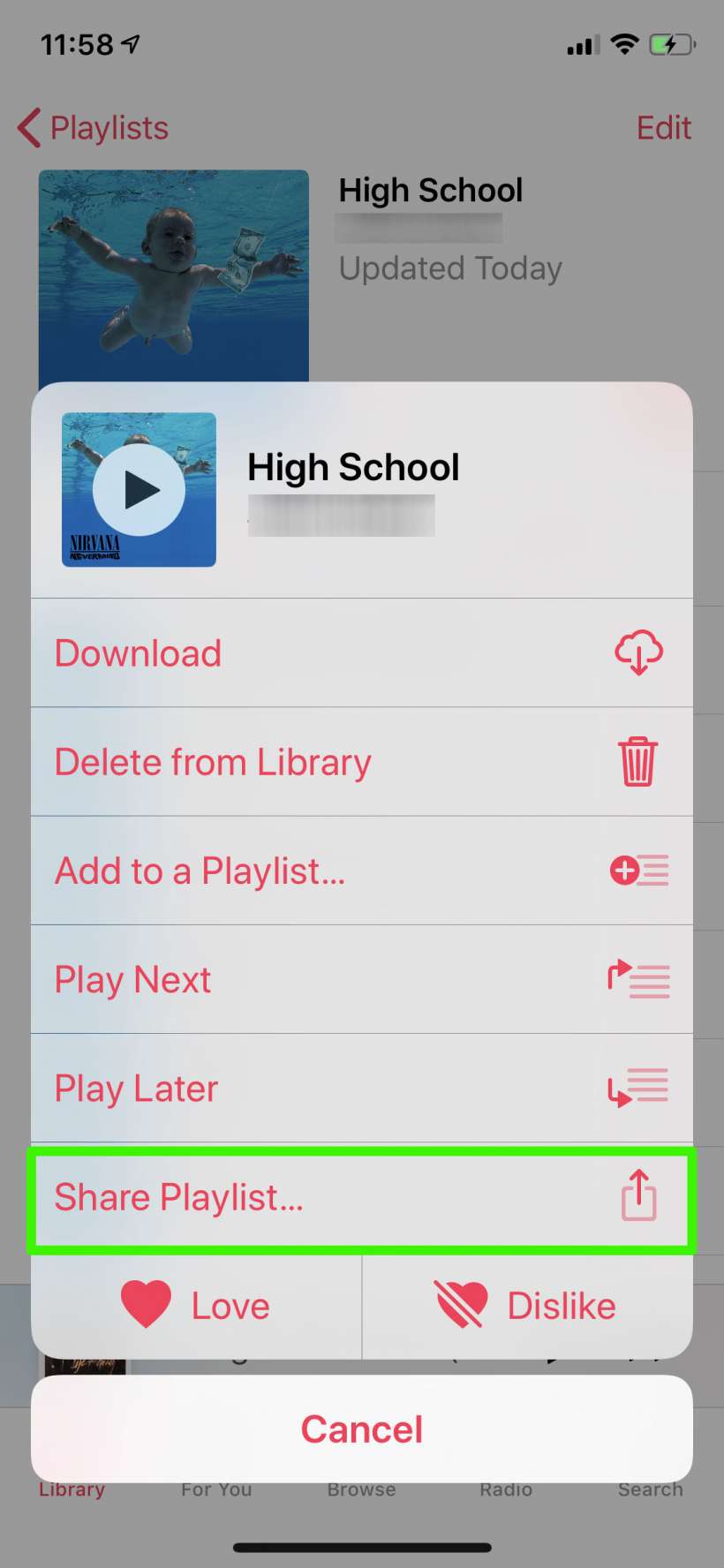This screenshot has height=1568, width=724.
Task: Choose Add to a Playlist
Action: coord(362,871)
